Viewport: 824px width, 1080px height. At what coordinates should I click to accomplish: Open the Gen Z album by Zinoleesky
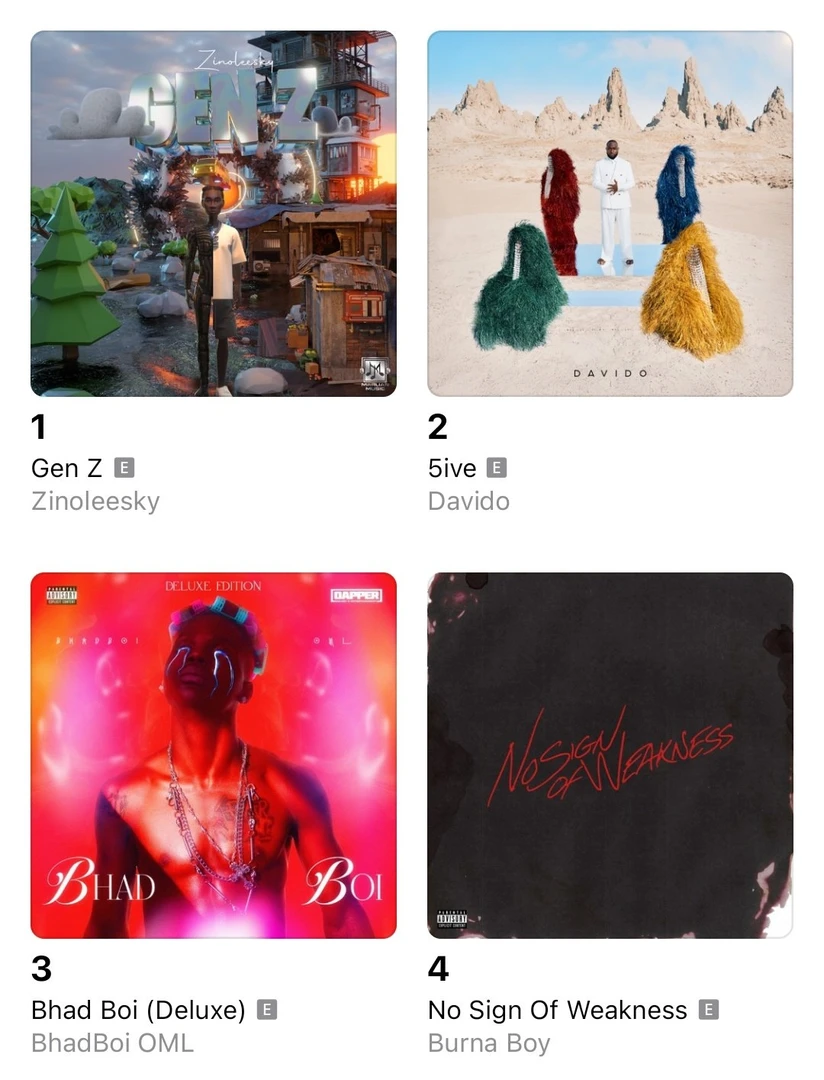(64, 467)
